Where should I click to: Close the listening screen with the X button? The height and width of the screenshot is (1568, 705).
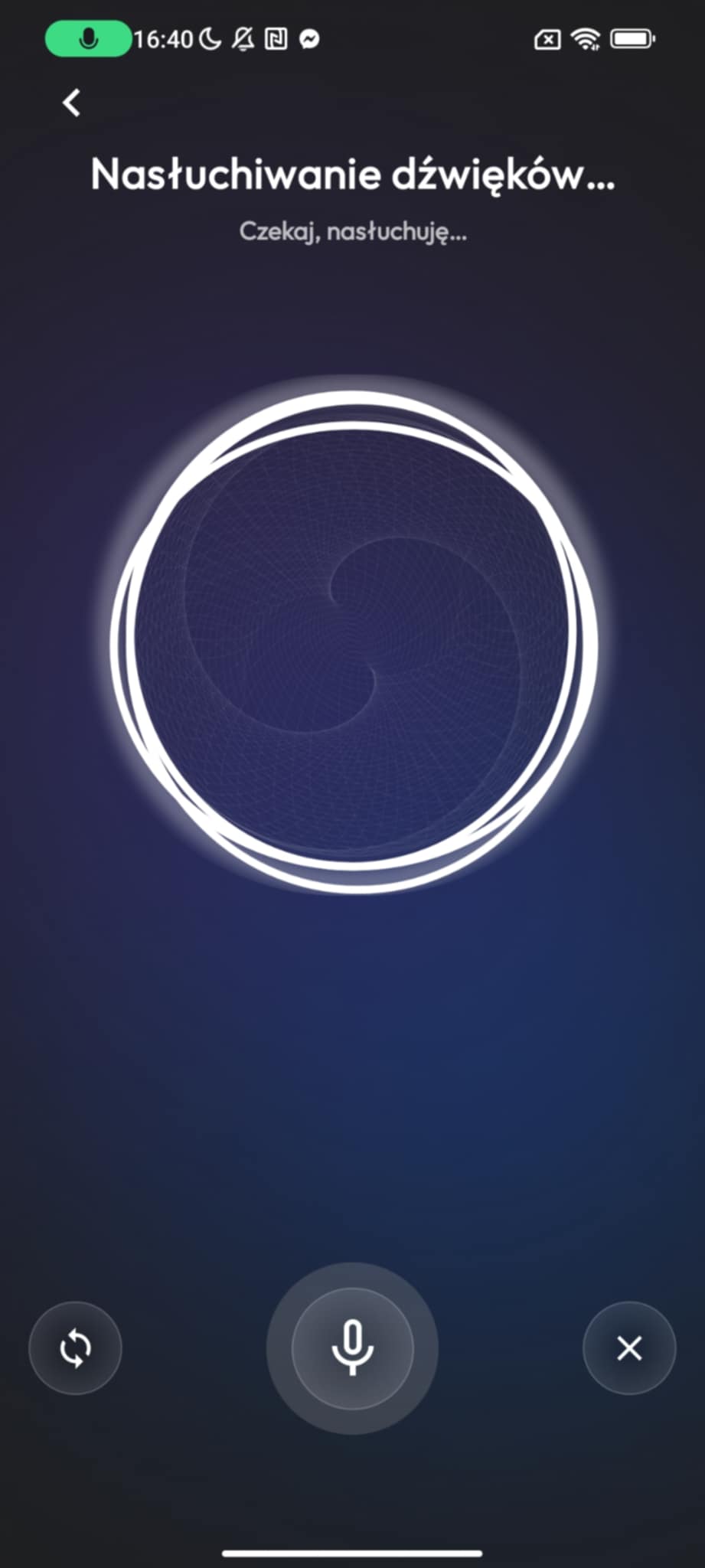point(629,1348)
